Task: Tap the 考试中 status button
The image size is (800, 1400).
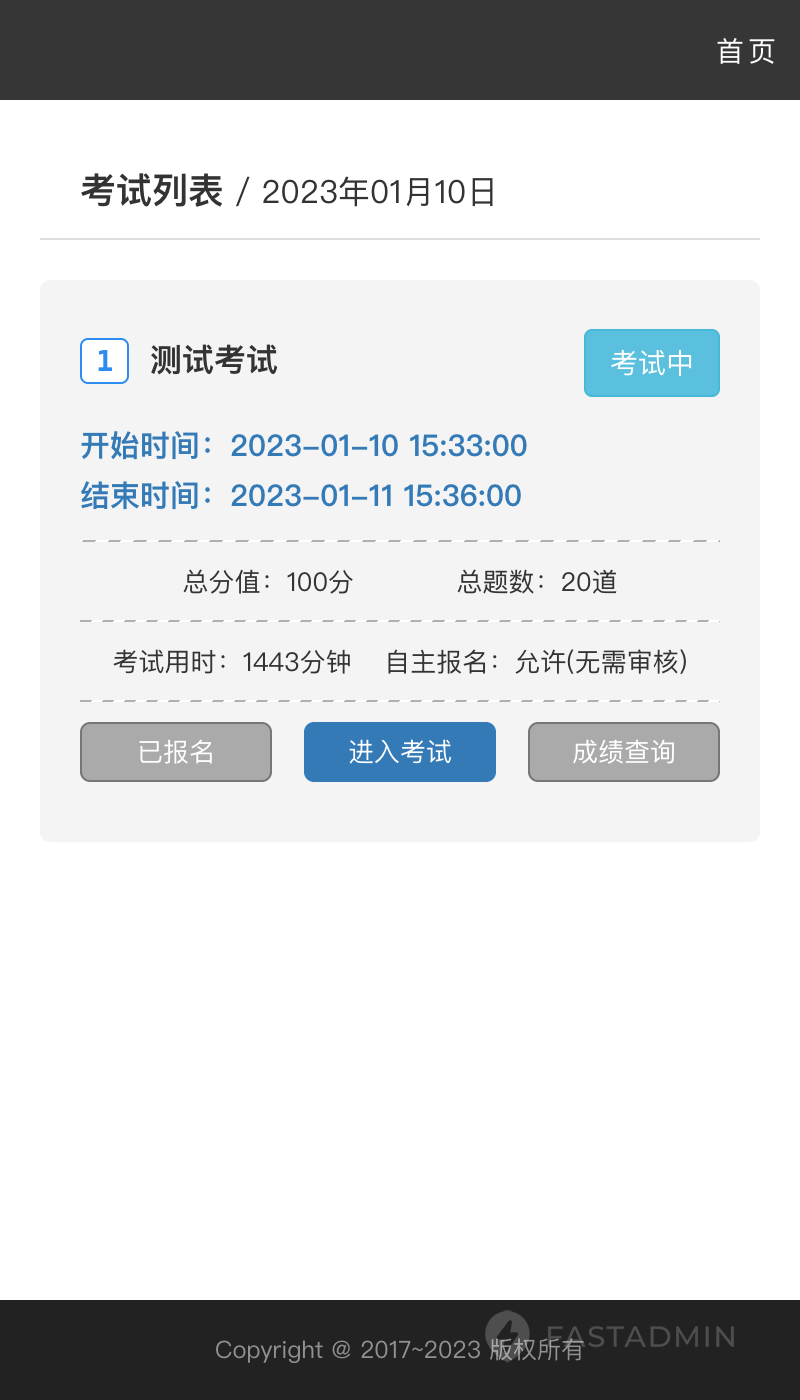Action: tap(652, 363)
